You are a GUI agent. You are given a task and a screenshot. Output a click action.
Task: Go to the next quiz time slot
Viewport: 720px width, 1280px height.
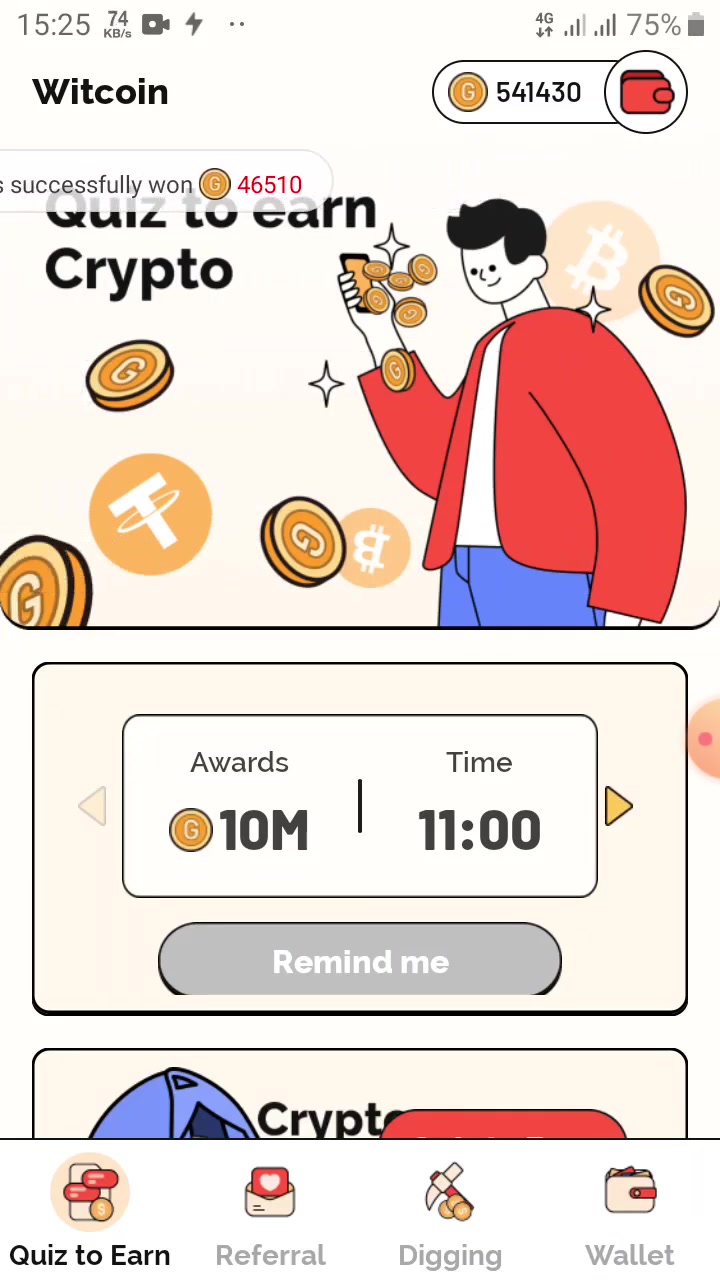click(x=618, y=806)
